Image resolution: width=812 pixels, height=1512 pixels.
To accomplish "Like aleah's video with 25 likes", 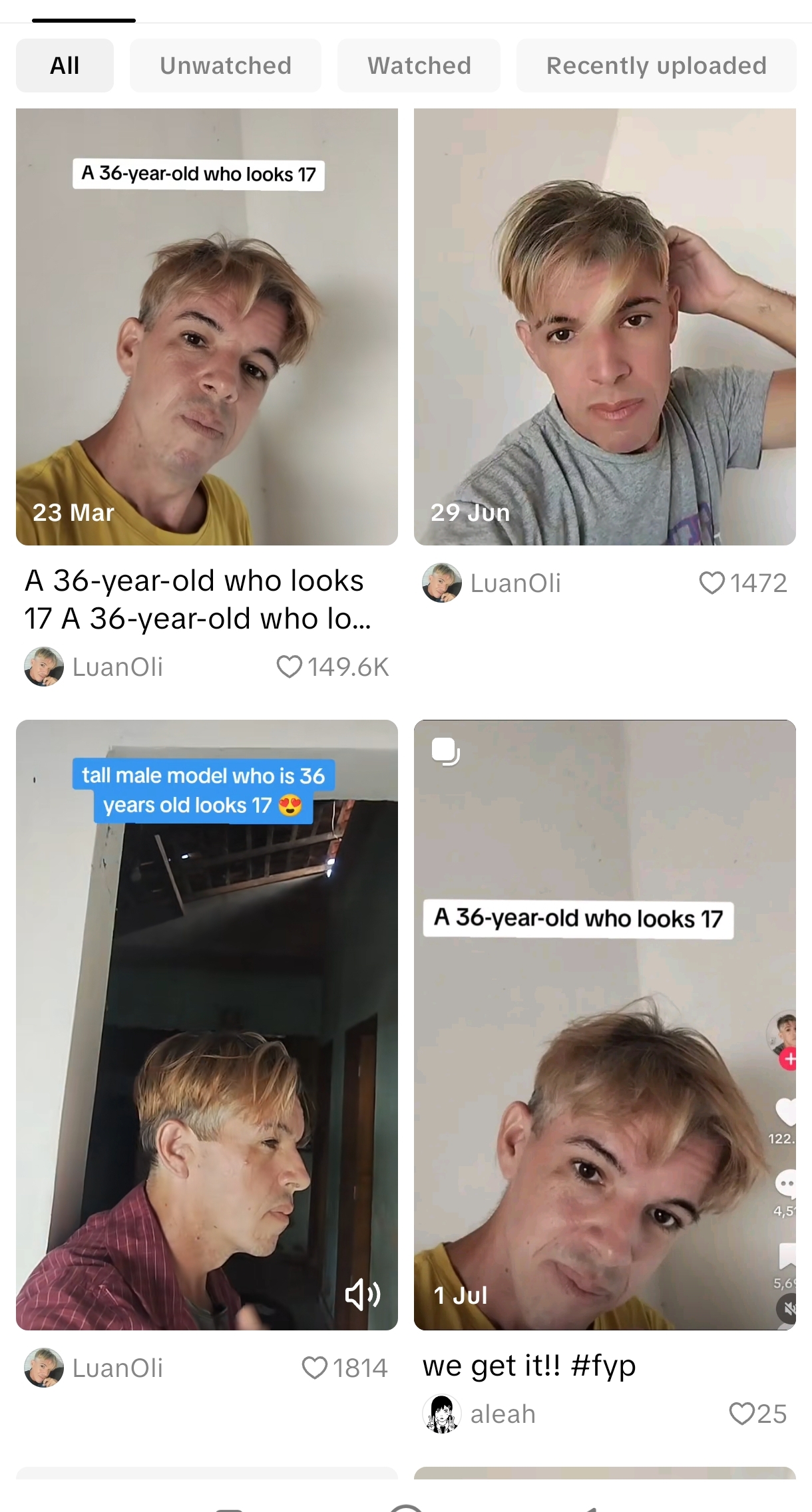I will click(x=742, y=1414).
